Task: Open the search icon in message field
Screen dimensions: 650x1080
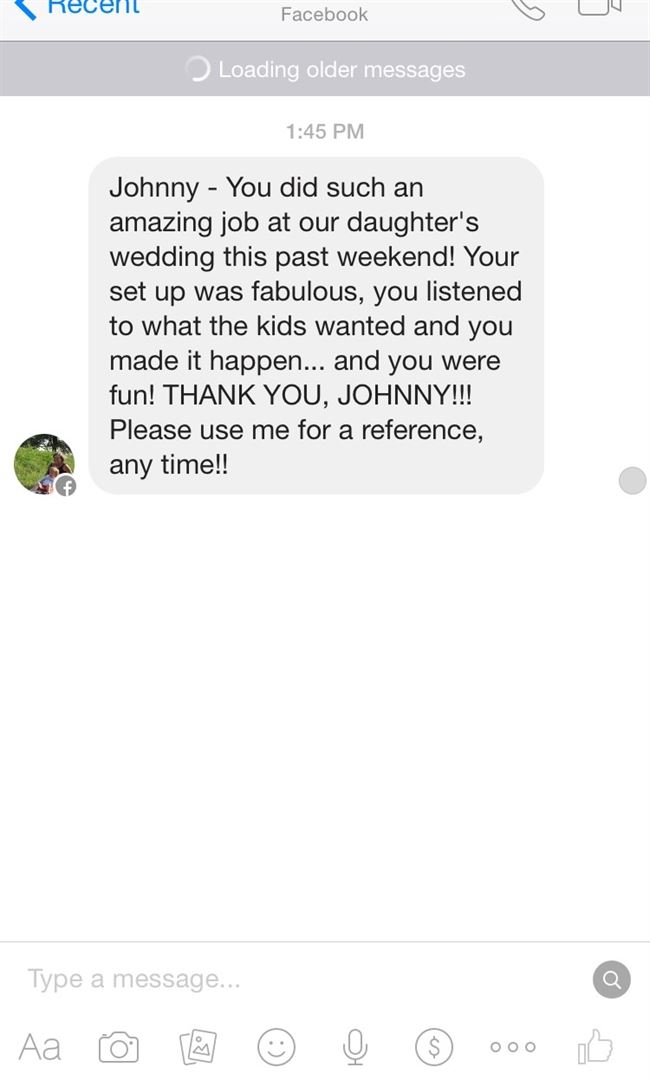Action: tap(611, 979)
